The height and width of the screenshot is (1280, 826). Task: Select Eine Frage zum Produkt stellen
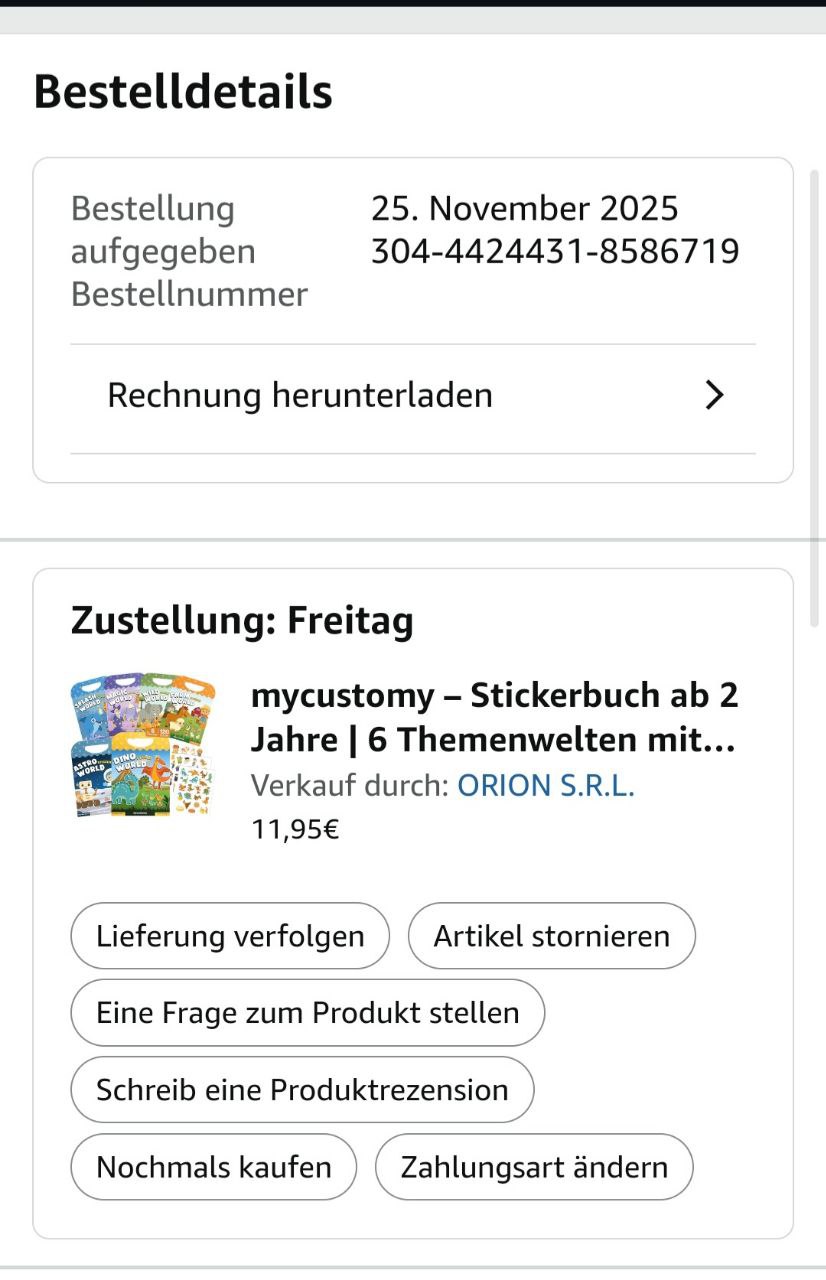(307, 1013)
